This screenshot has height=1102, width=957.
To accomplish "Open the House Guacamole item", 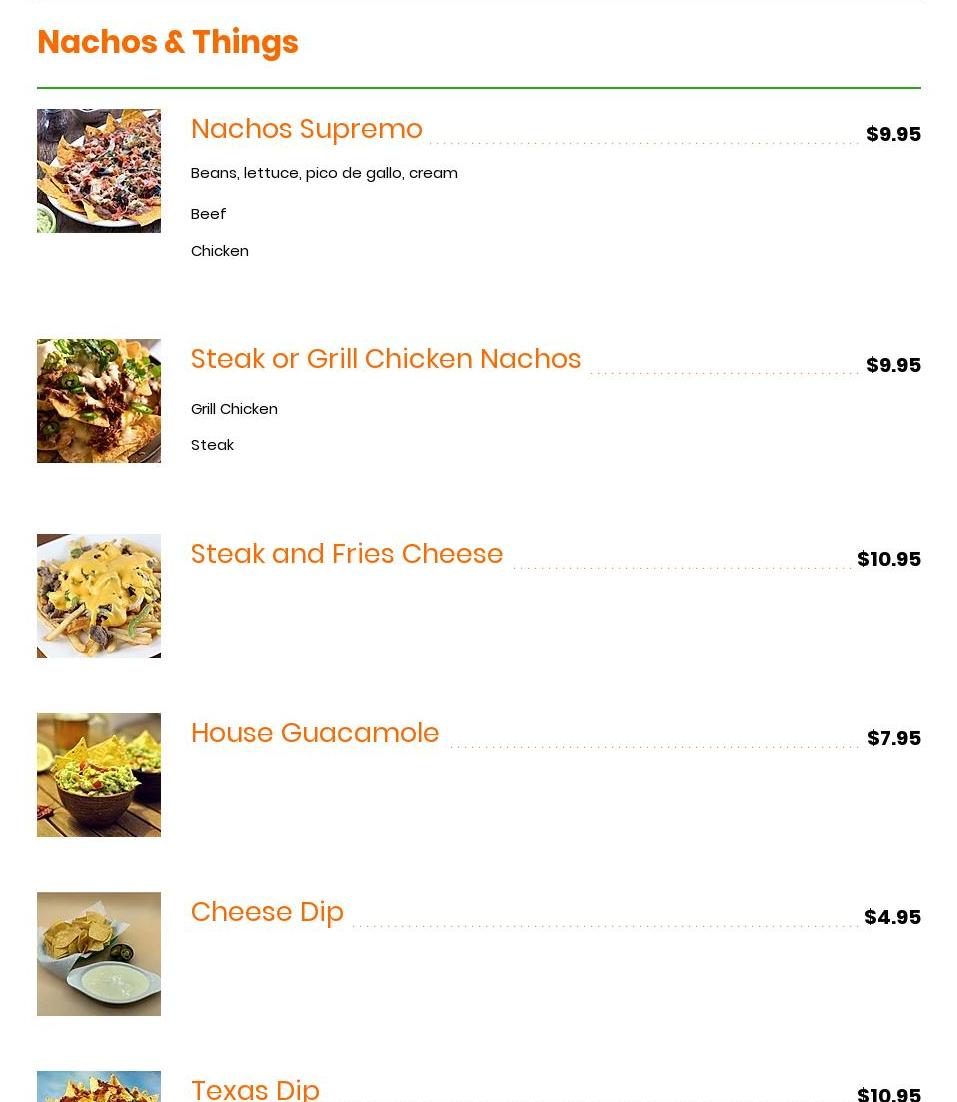I will tap(314, 733).
